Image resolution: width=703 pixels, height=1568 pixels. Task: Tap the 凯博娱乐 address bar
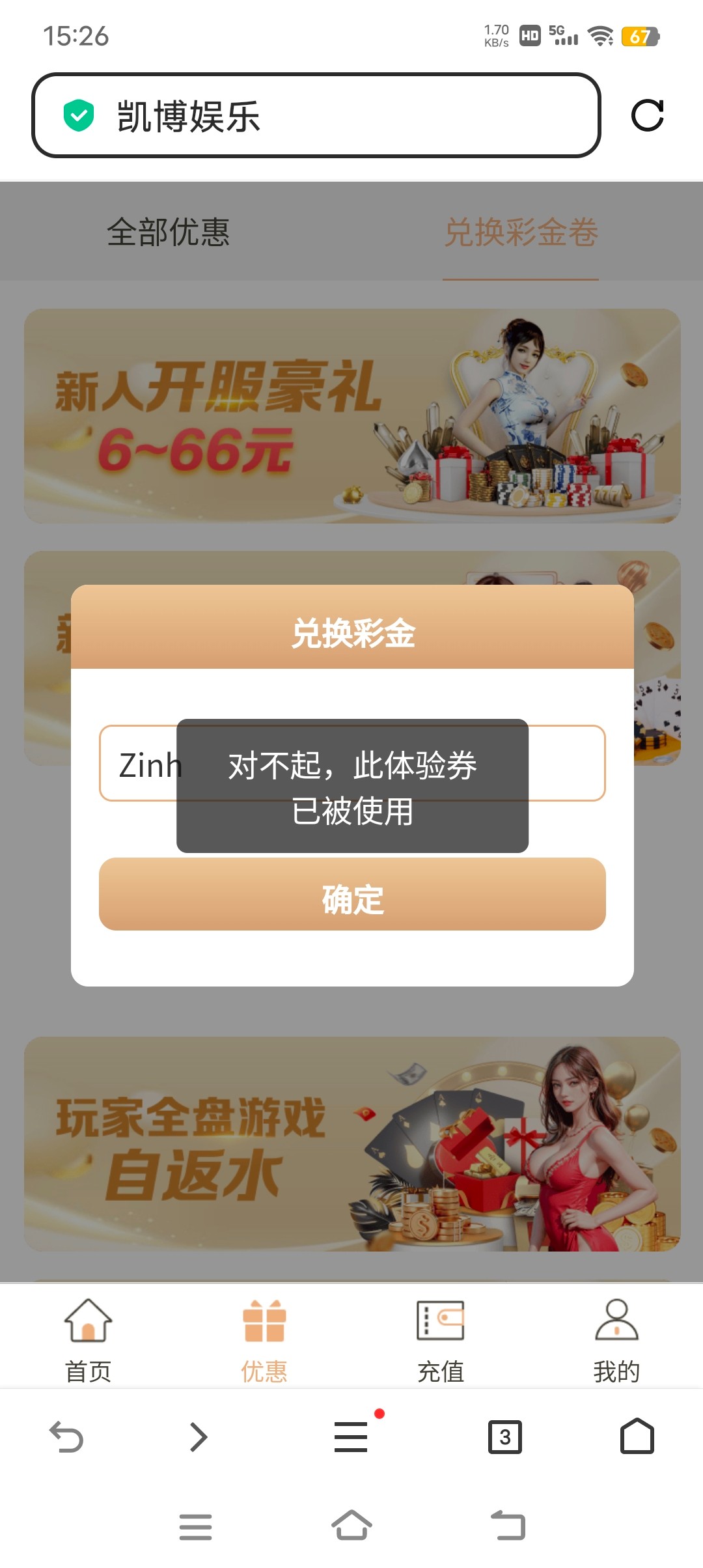tap(316, 116)
